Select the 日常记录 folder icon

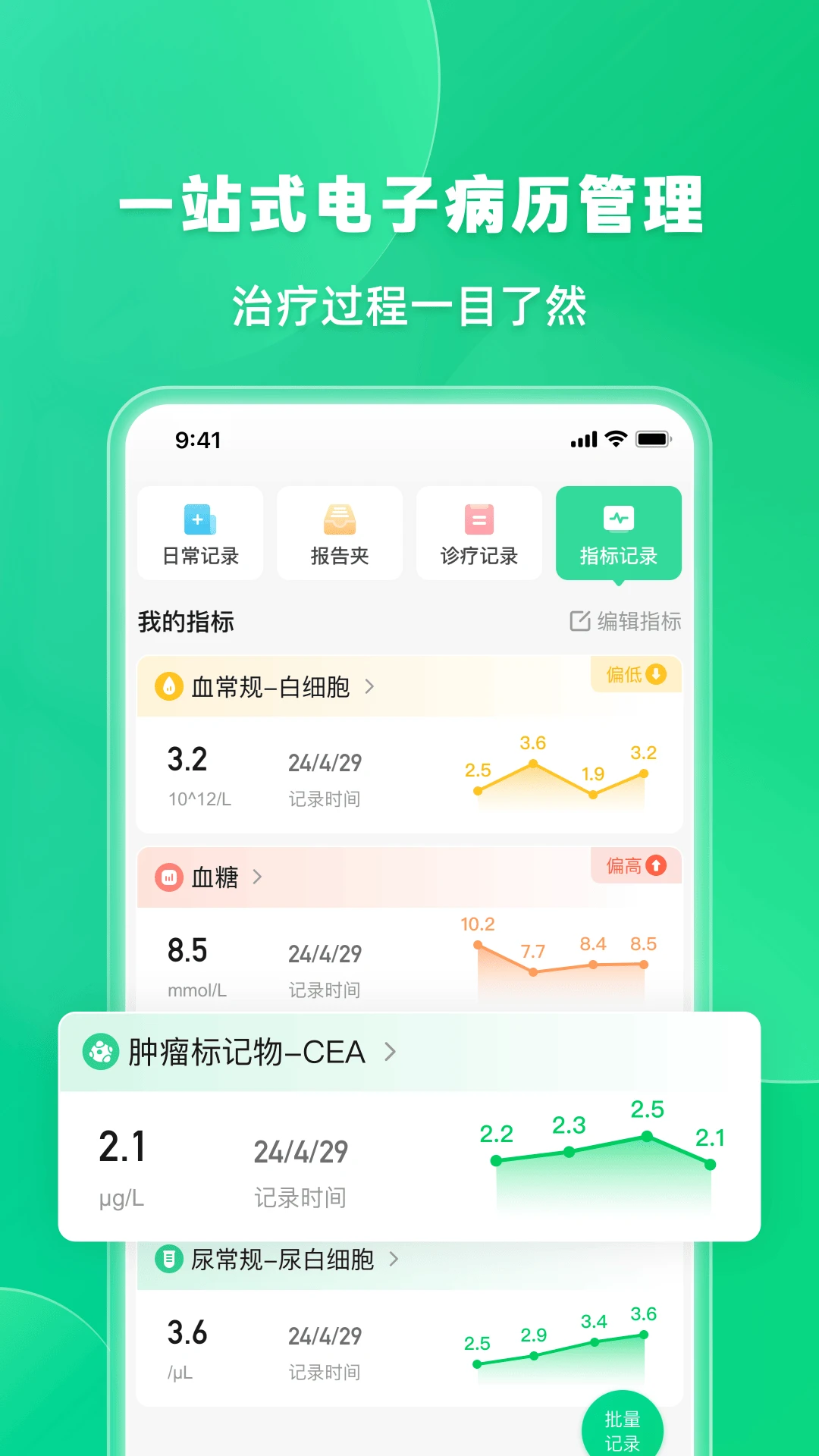coord(199,520)
